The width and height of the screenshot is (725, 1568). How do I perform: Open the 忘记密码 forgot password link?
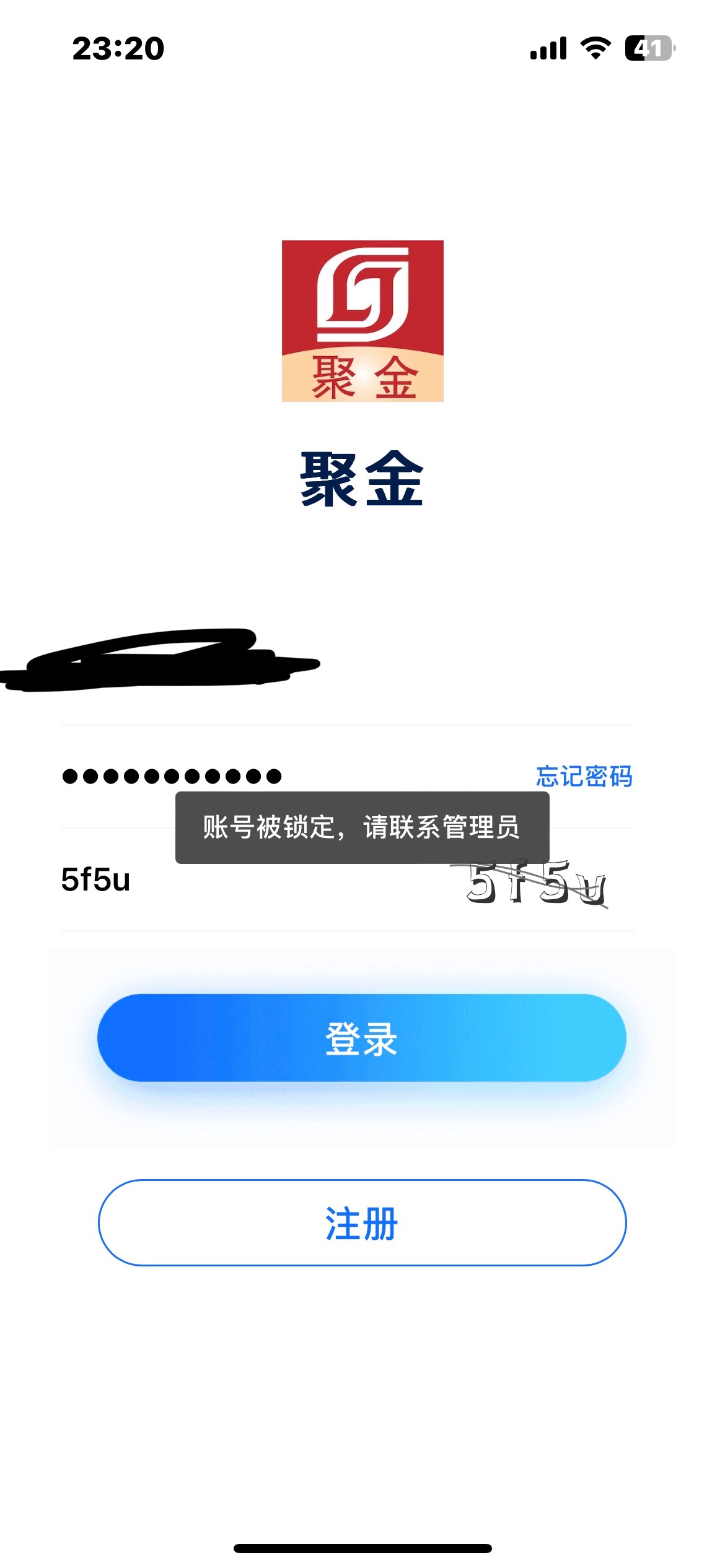tap(583, 776)
